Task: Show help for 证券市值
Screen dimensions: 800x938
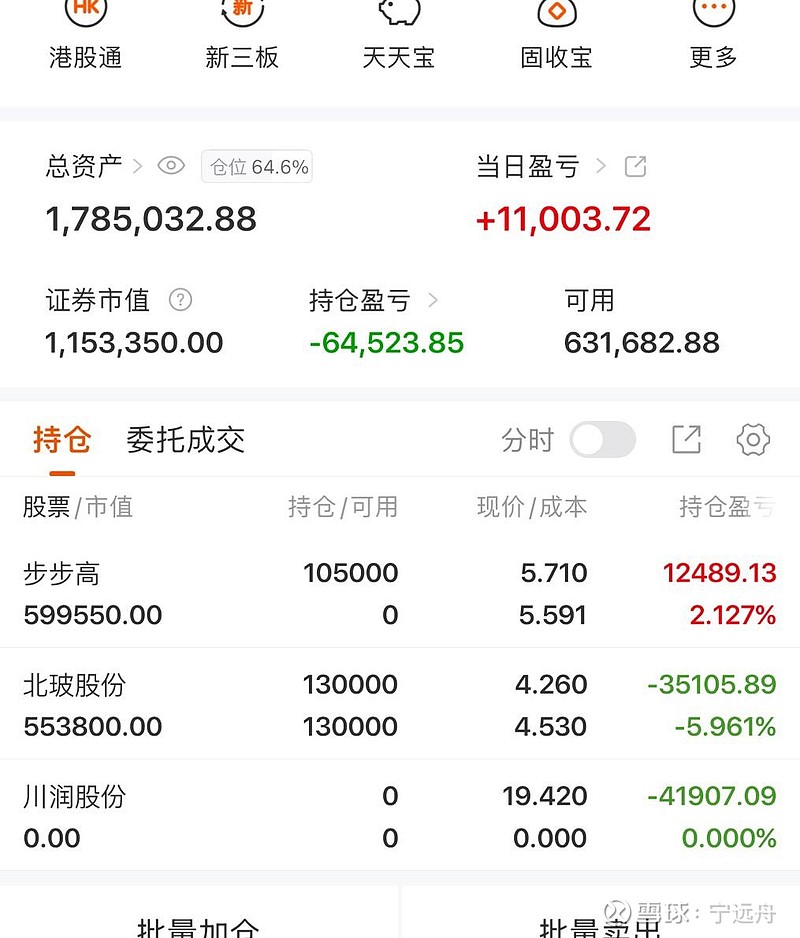Action: pyautogui.click(x=180, y=299)
